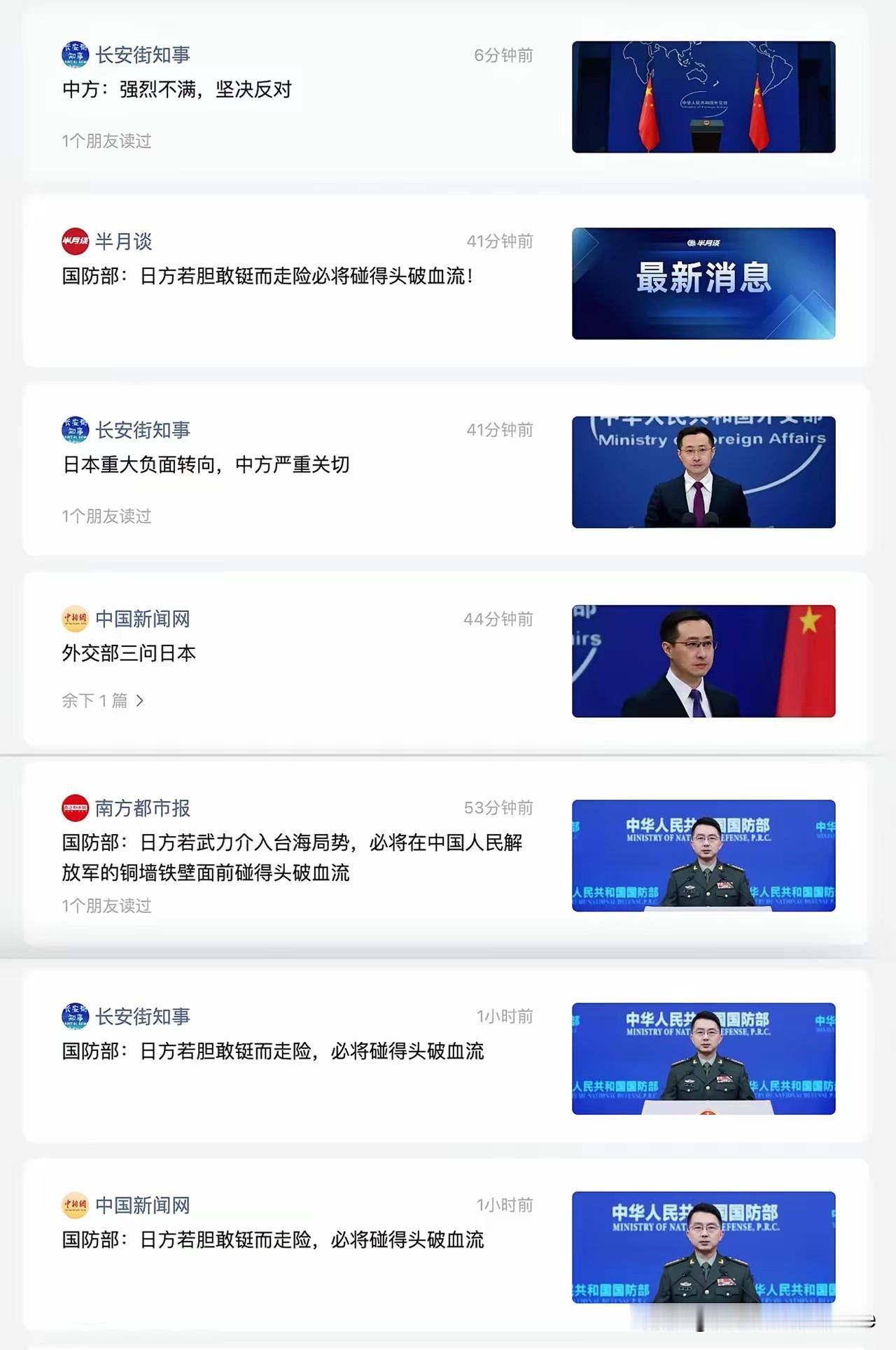Open the article 中方：强烈不满，坚决反对
This screenshot has height=1350, width=896.
179,90
